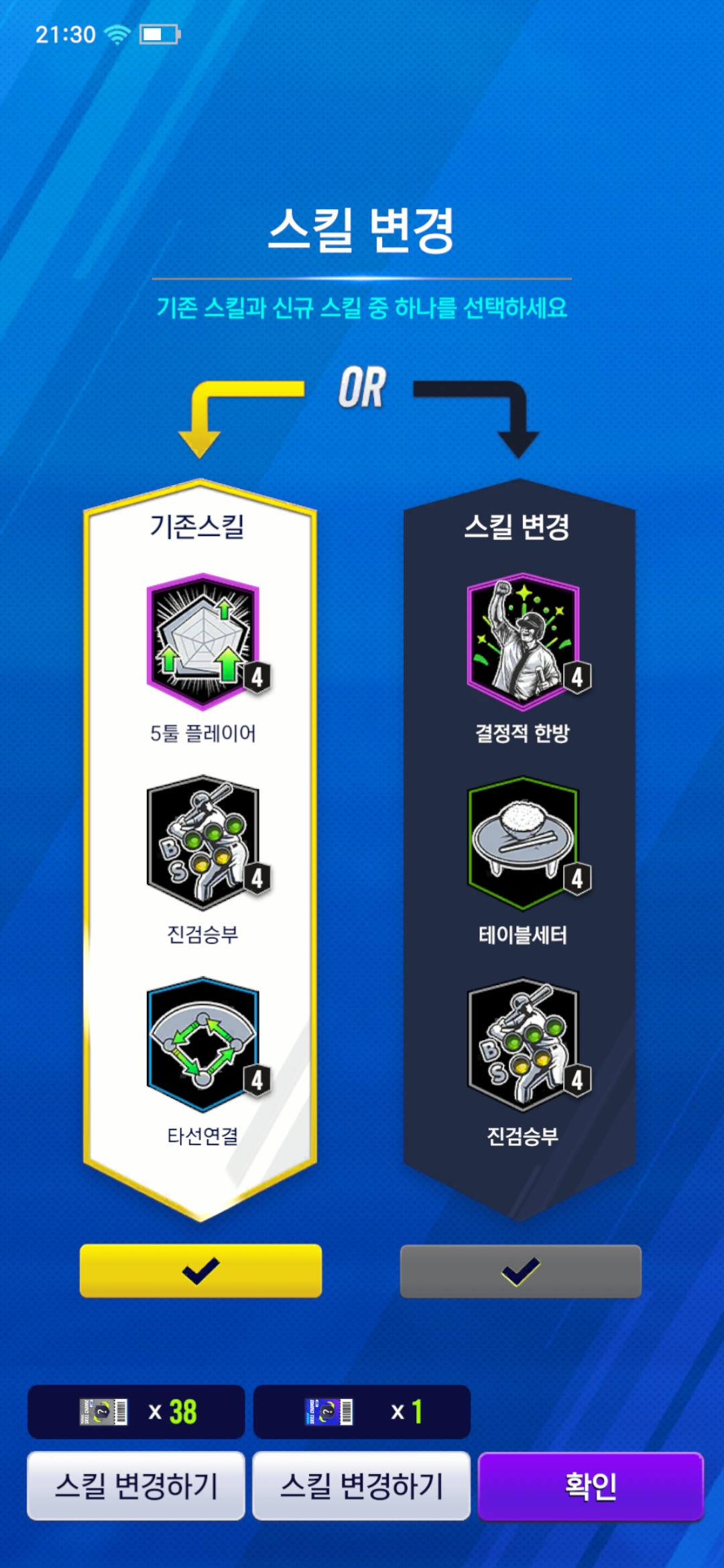Screen dimensions: 724x1568
Task: Select the gray checkmark under 스킬 변경
Action: pyautogui.click(x=520, y=1270)
